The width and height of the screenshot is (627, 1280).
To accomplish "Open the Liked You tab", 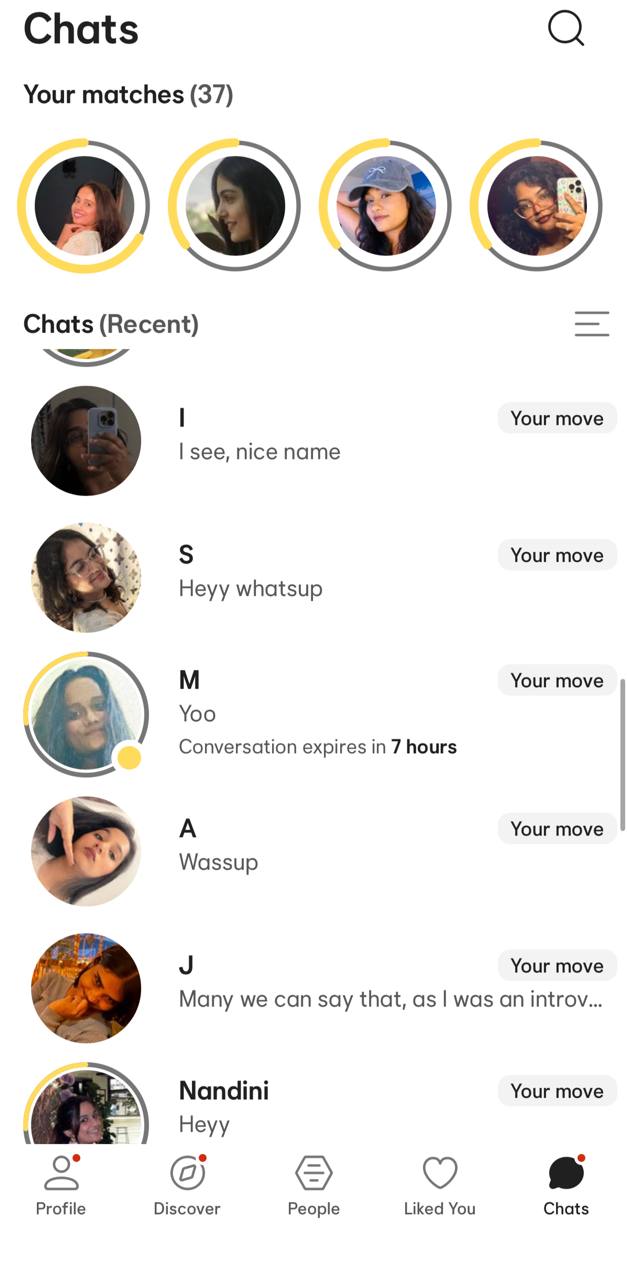I will point(440,1186).
